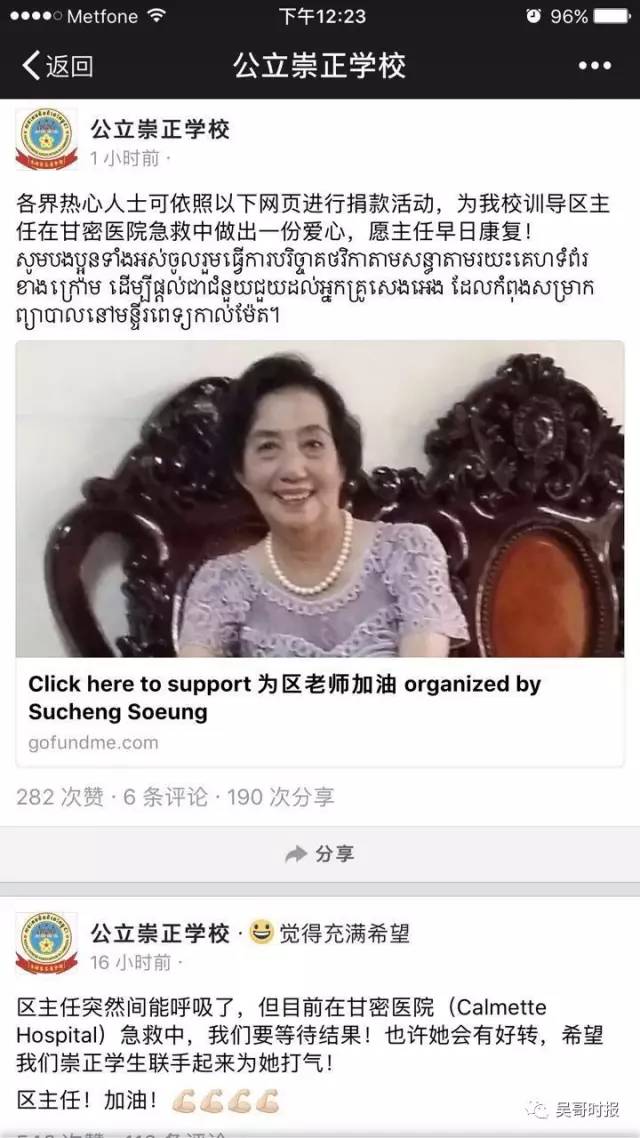Go back using the 返回 button
The height and width of the screenshot is (1138, 640).
pyautogui.click(x=58, y=66)
